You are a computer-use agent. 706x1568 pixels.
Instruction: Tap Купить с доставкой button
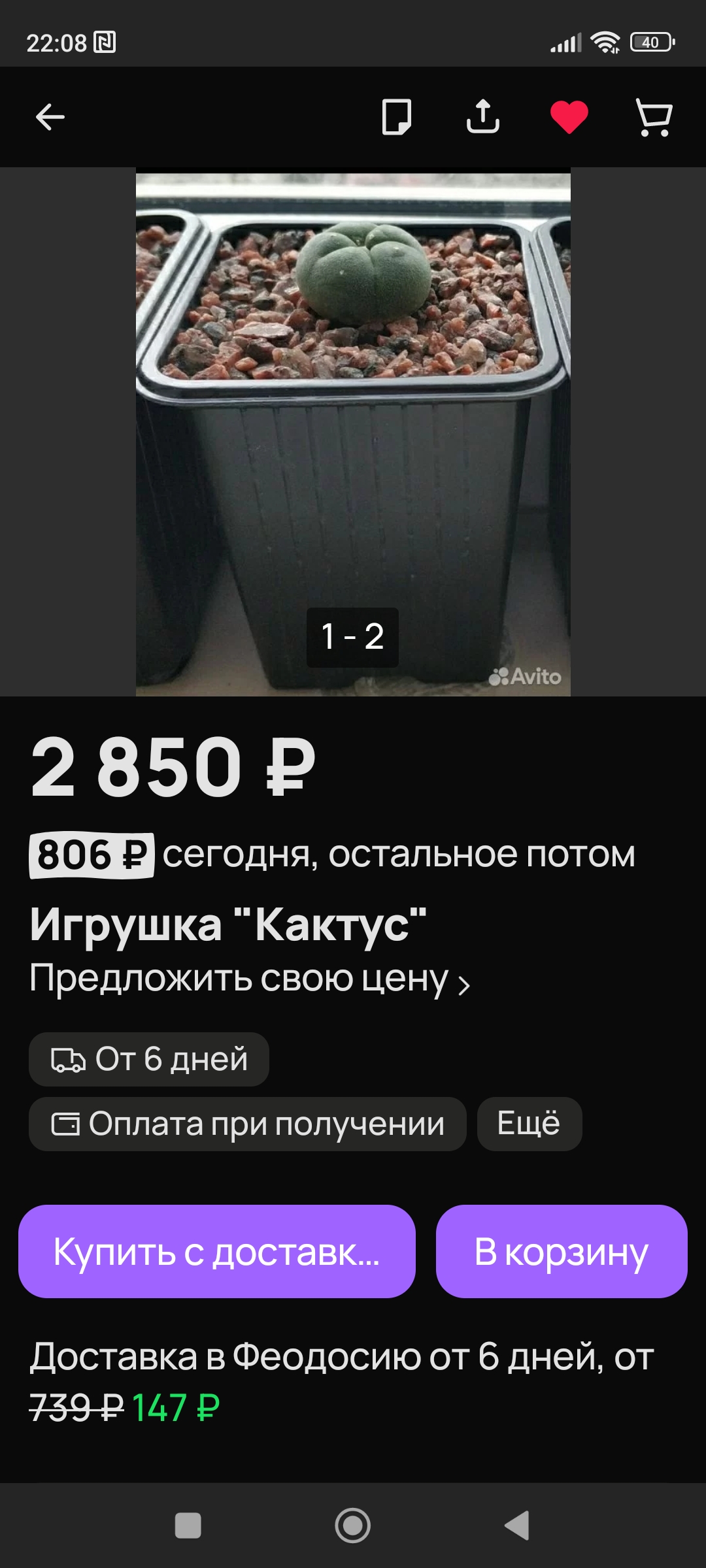tap(217, 1251)
